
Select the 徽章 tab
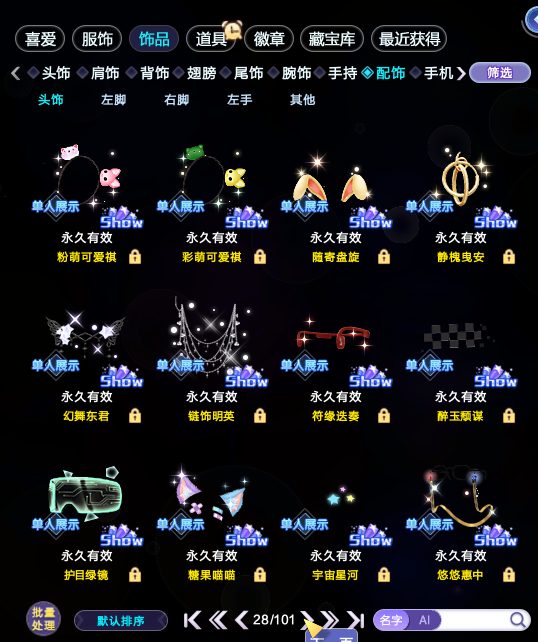point(269,39)
